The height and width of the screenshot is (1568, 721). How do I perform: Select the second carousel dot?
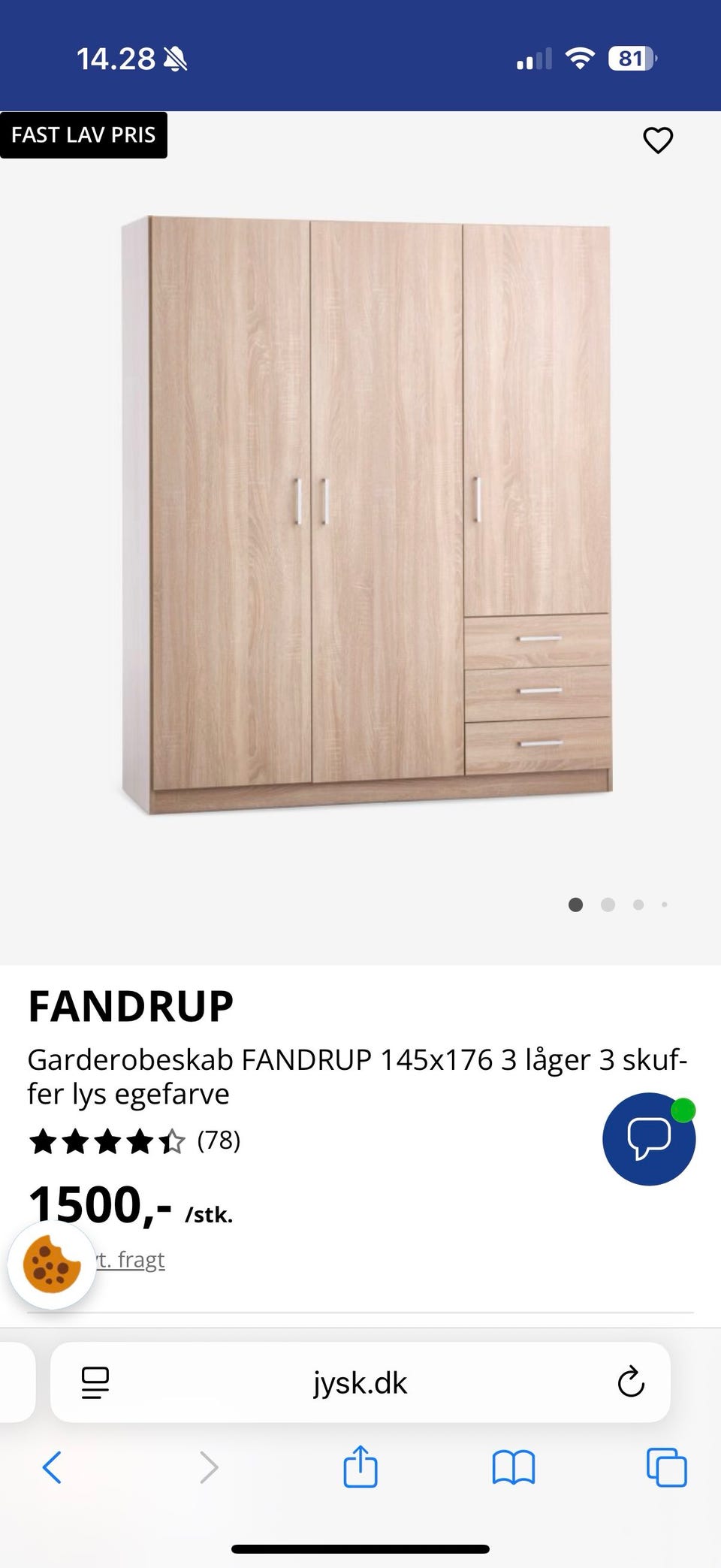(x=607, y=905)
